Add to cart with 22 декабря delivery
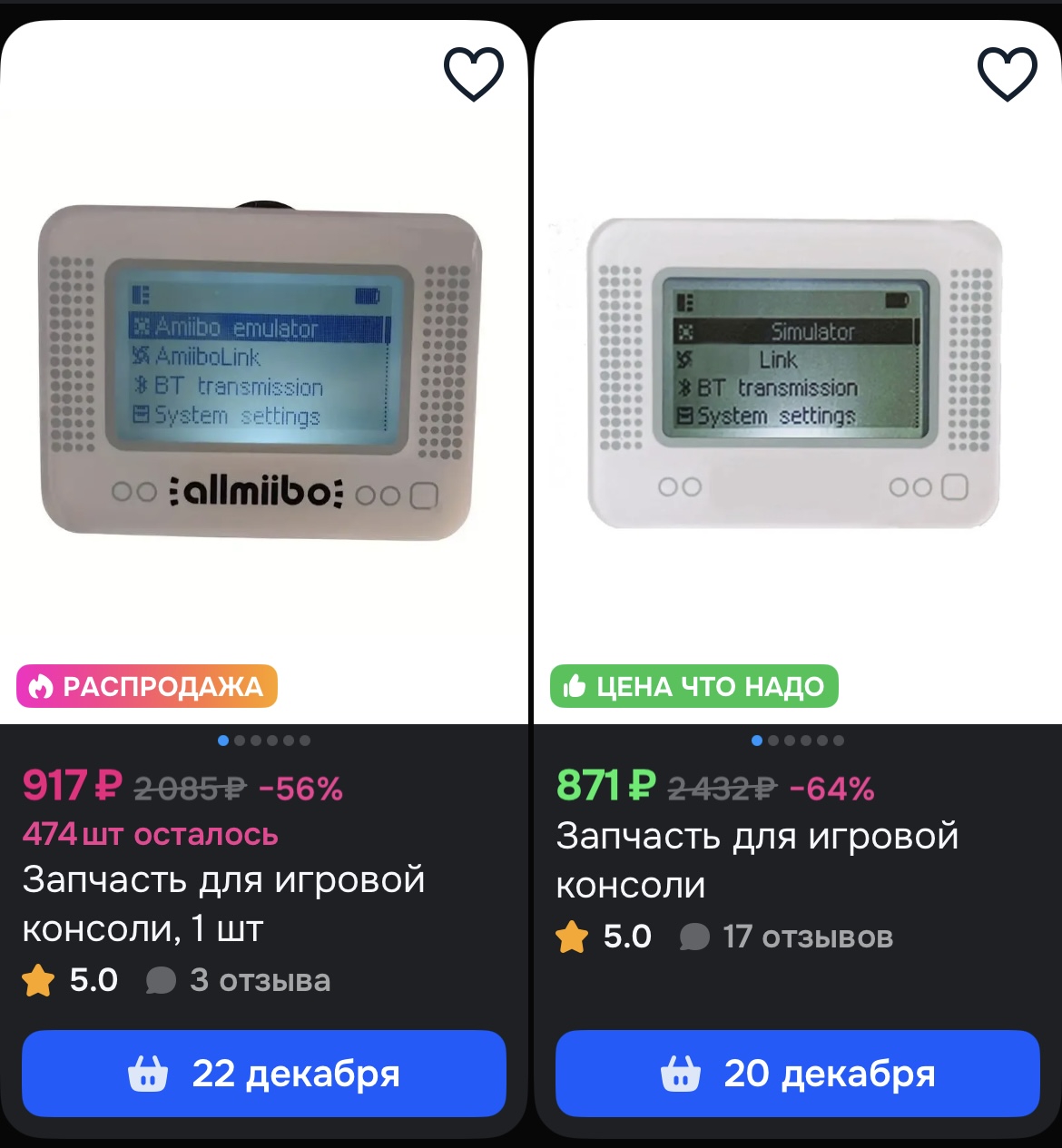The height and width of the screenshot is (1148, 1062). click(263, 1074)
